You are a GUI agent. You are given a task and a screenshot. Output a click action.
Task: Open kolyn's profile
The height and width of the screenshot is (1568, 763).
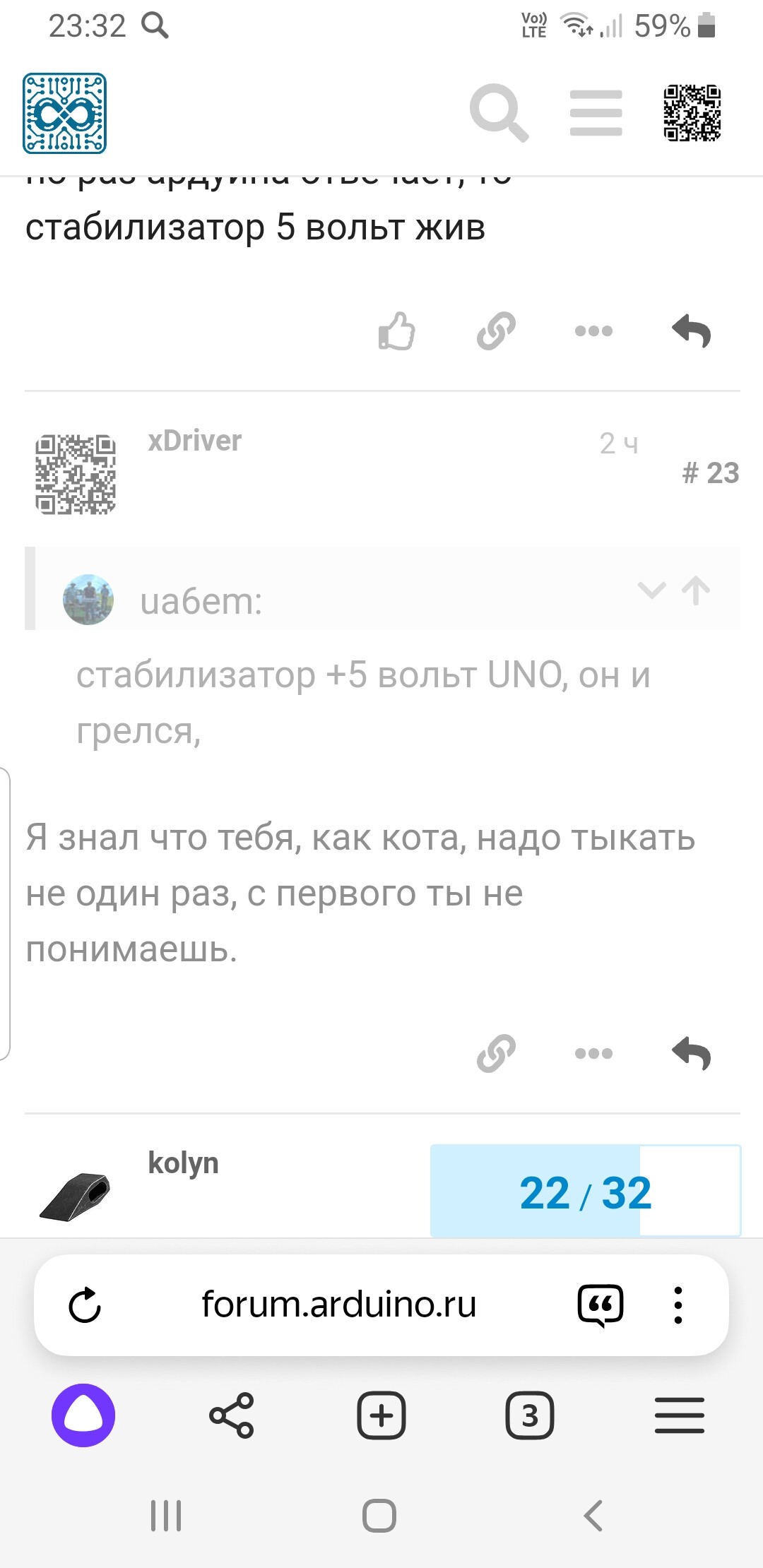[183, 1163]
